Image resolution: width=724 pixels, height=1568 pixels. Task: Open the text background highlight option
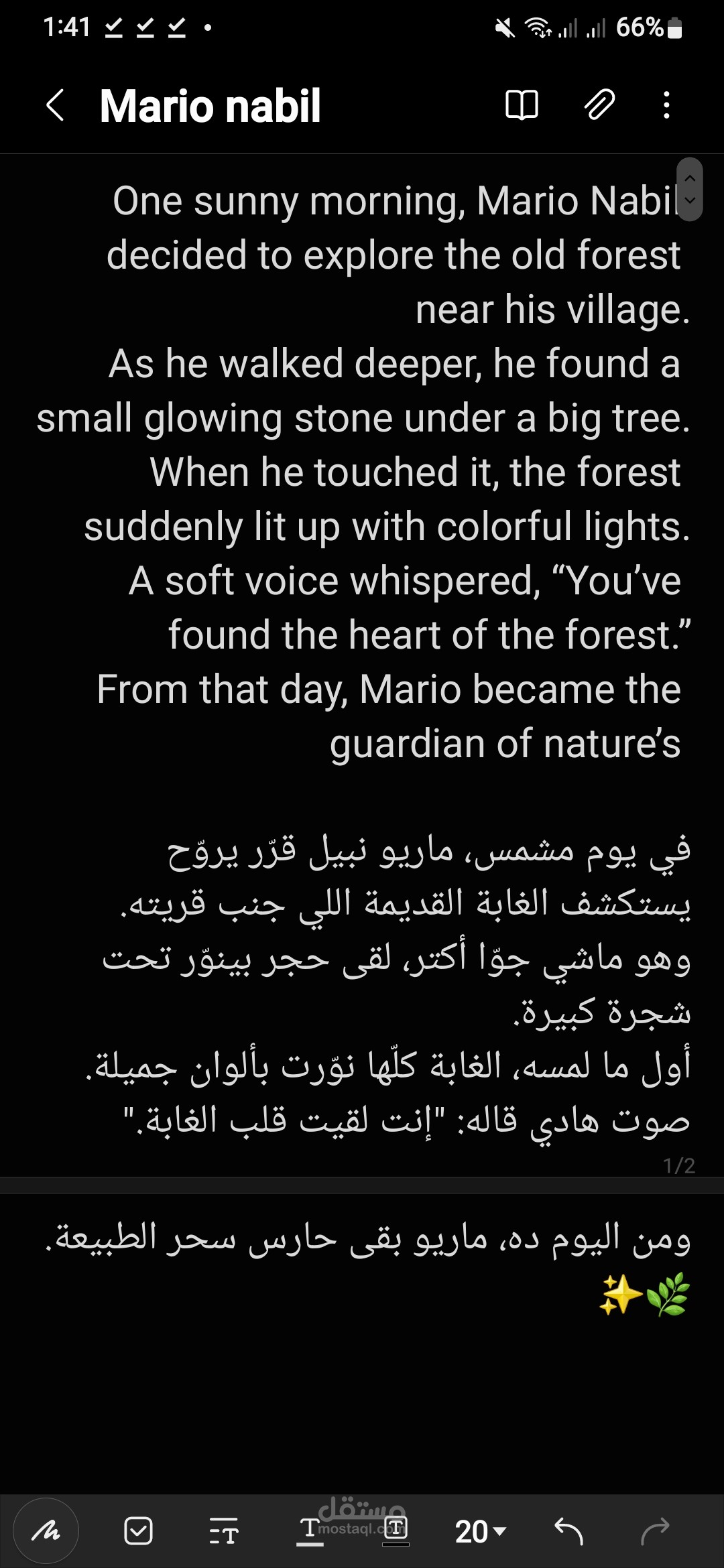pyautogui.click(x=396, y=1530)
